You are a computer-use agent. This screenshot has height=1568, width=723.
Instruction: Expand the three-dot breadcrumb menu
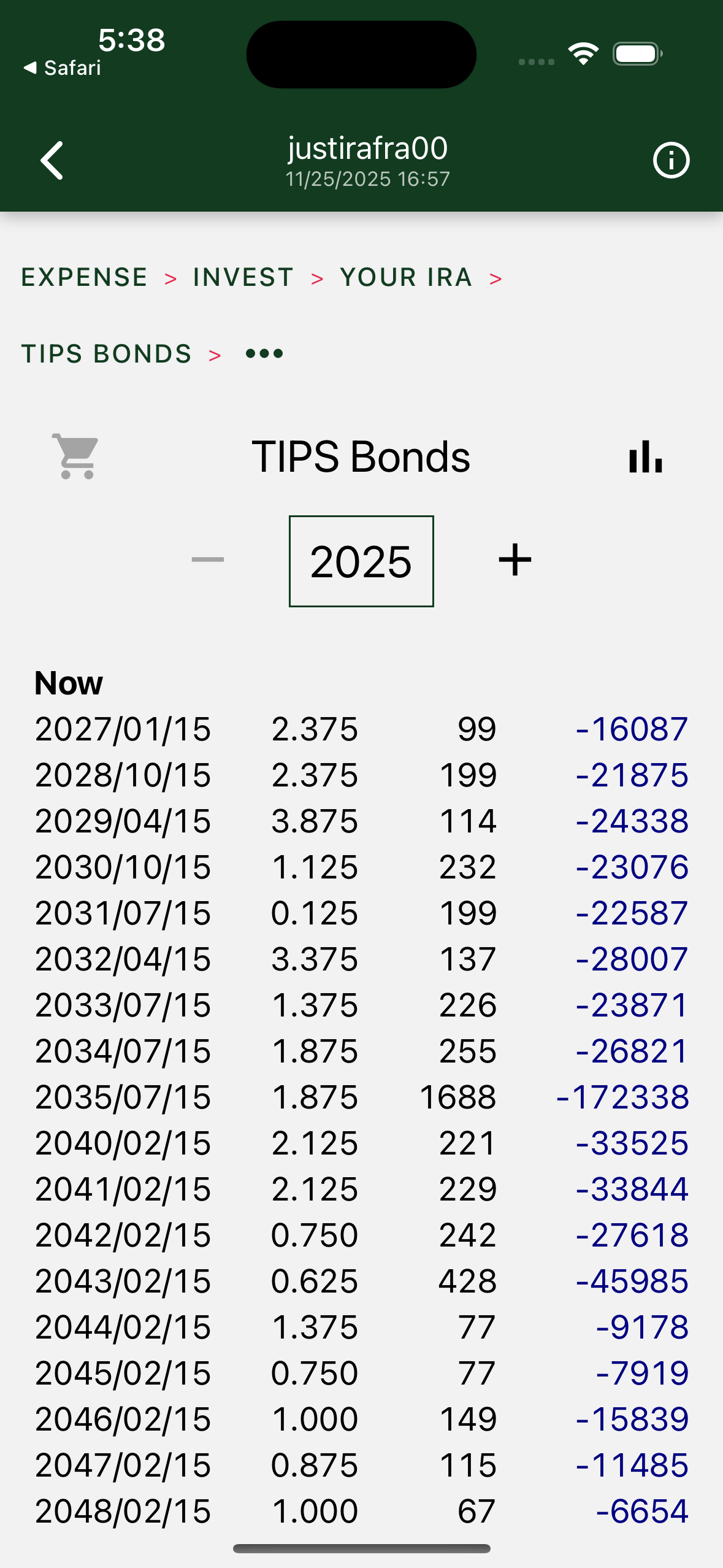(x=264, y=354)
